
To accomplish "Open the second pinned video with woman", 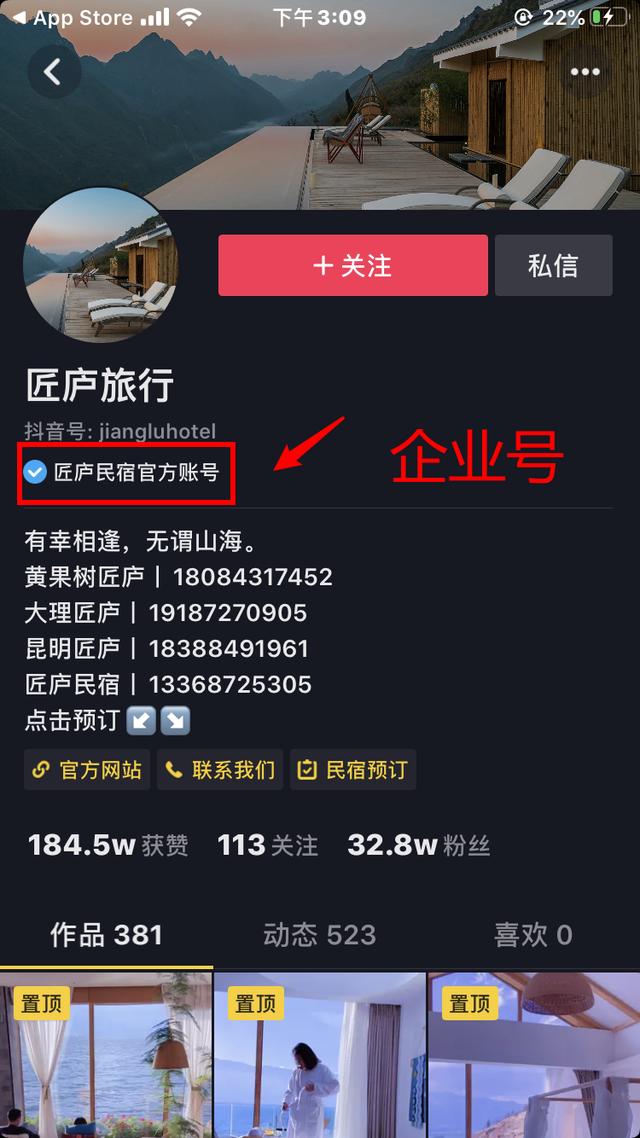I will 320,1055.
